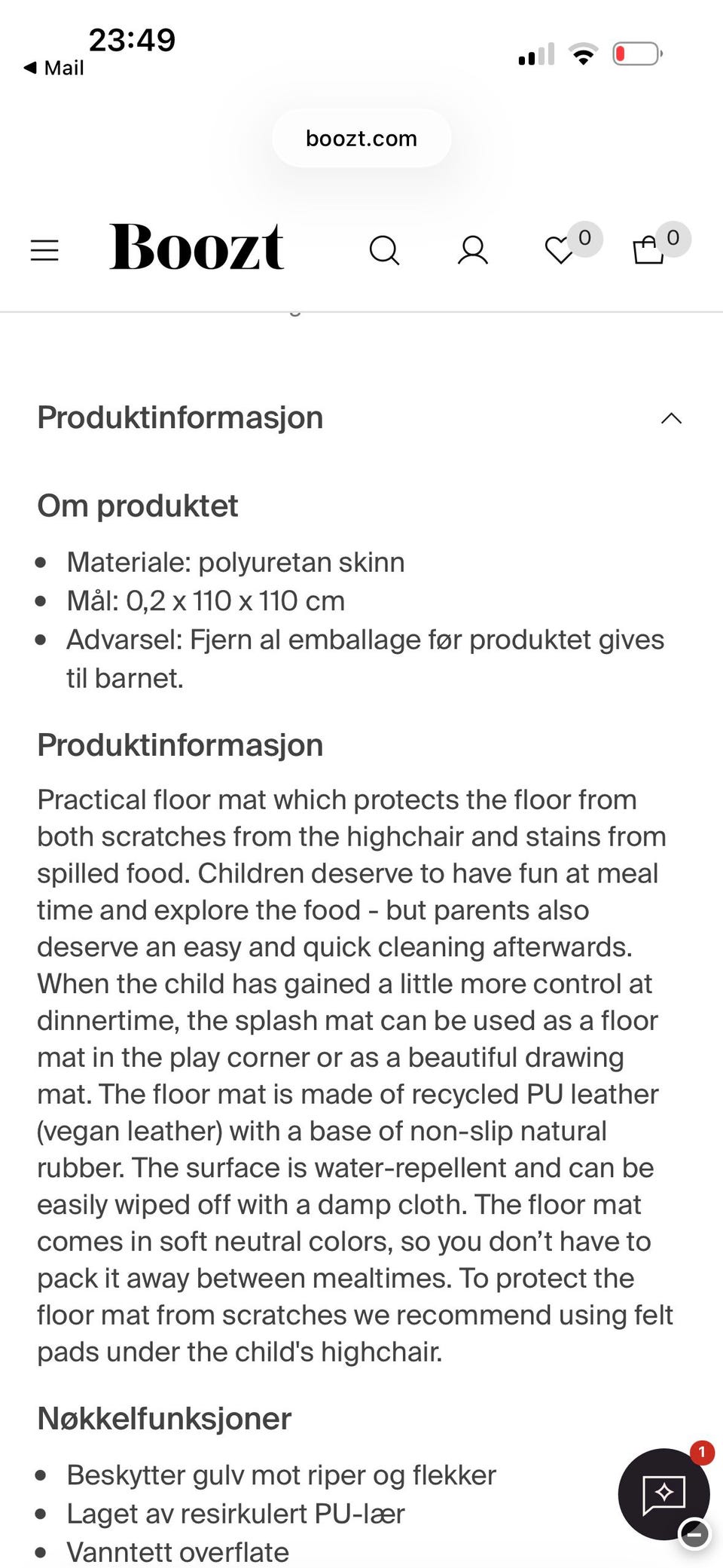View the favorites heart list
The image size is (723, 1568).
pyautogui.click(x=560, y=250)
